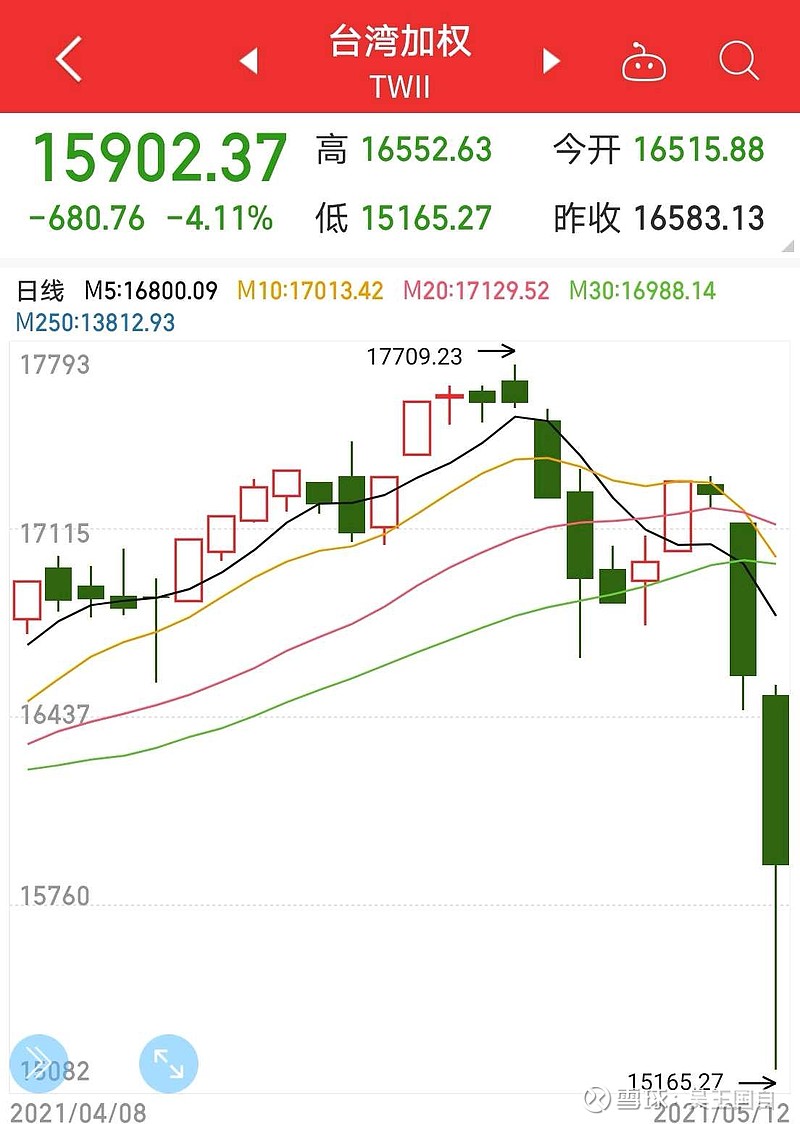Open the robot assistant icon
Viewport: 800px width, 1124px height.
click(x=644, y=62)
